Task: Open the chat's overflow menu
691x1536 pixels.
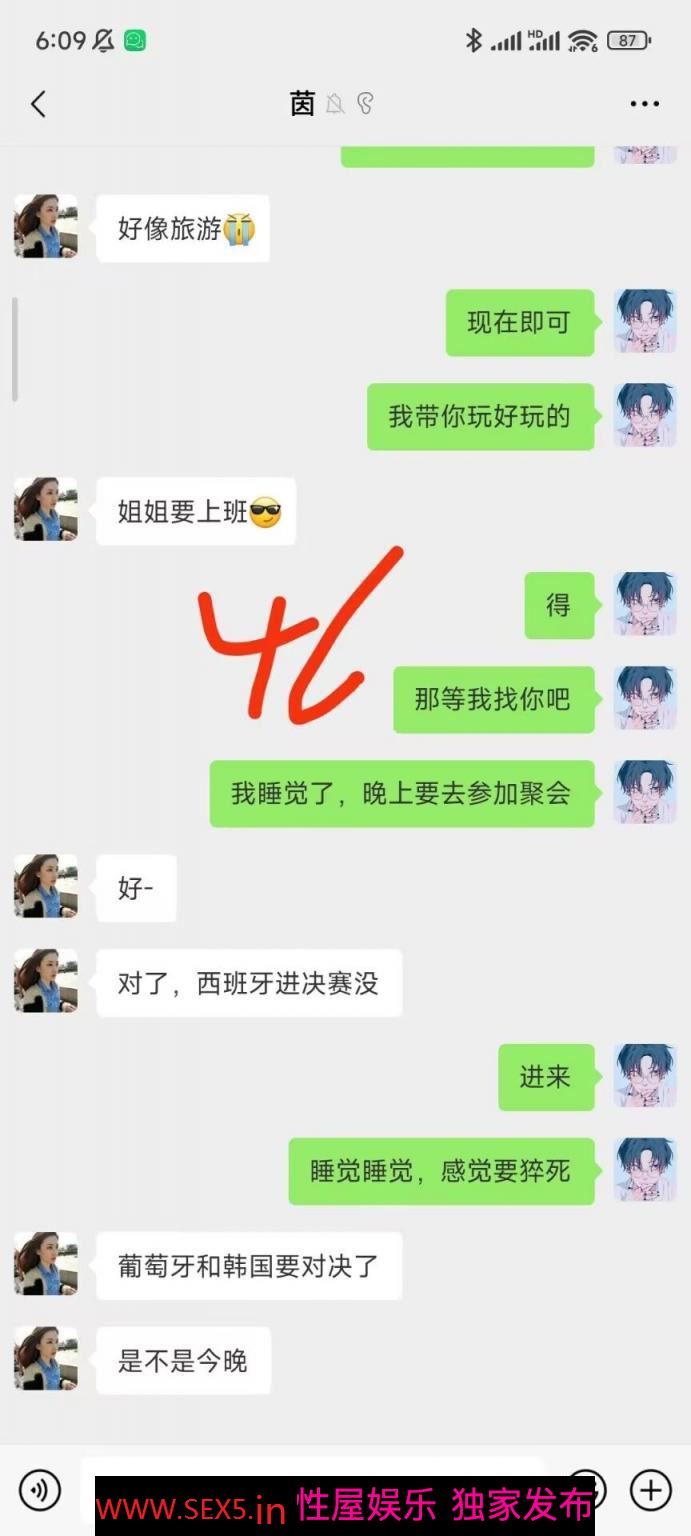Action: (x=644, y=104)
